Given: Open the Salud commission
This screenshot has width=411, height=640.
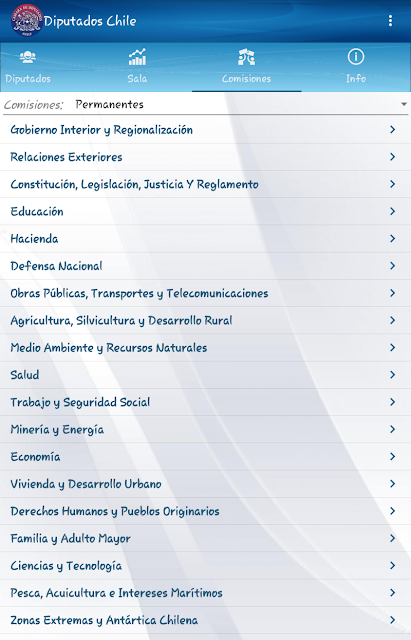Looking at the screenshot, I should coord(205,375).
